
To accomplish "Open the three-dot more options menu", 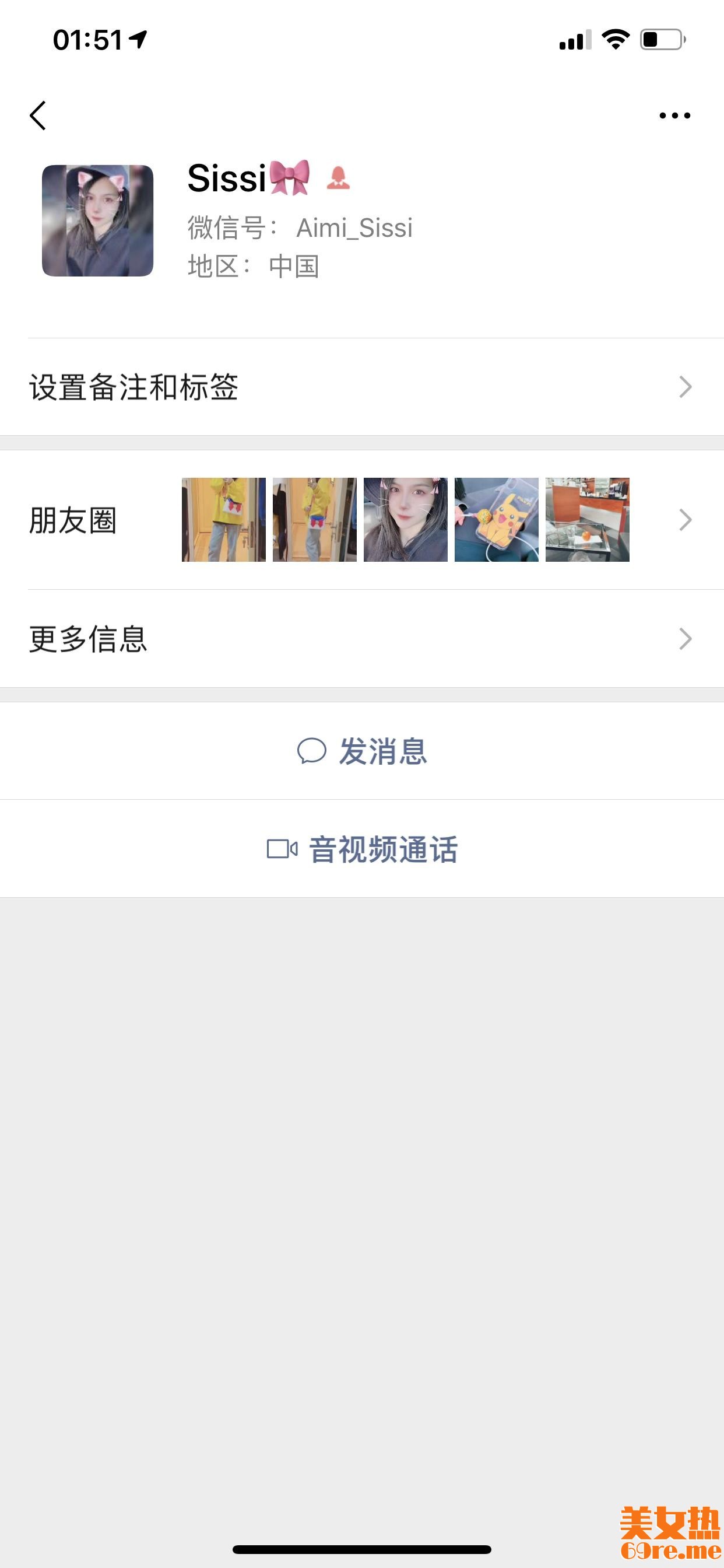I will [x=674, y=116].
